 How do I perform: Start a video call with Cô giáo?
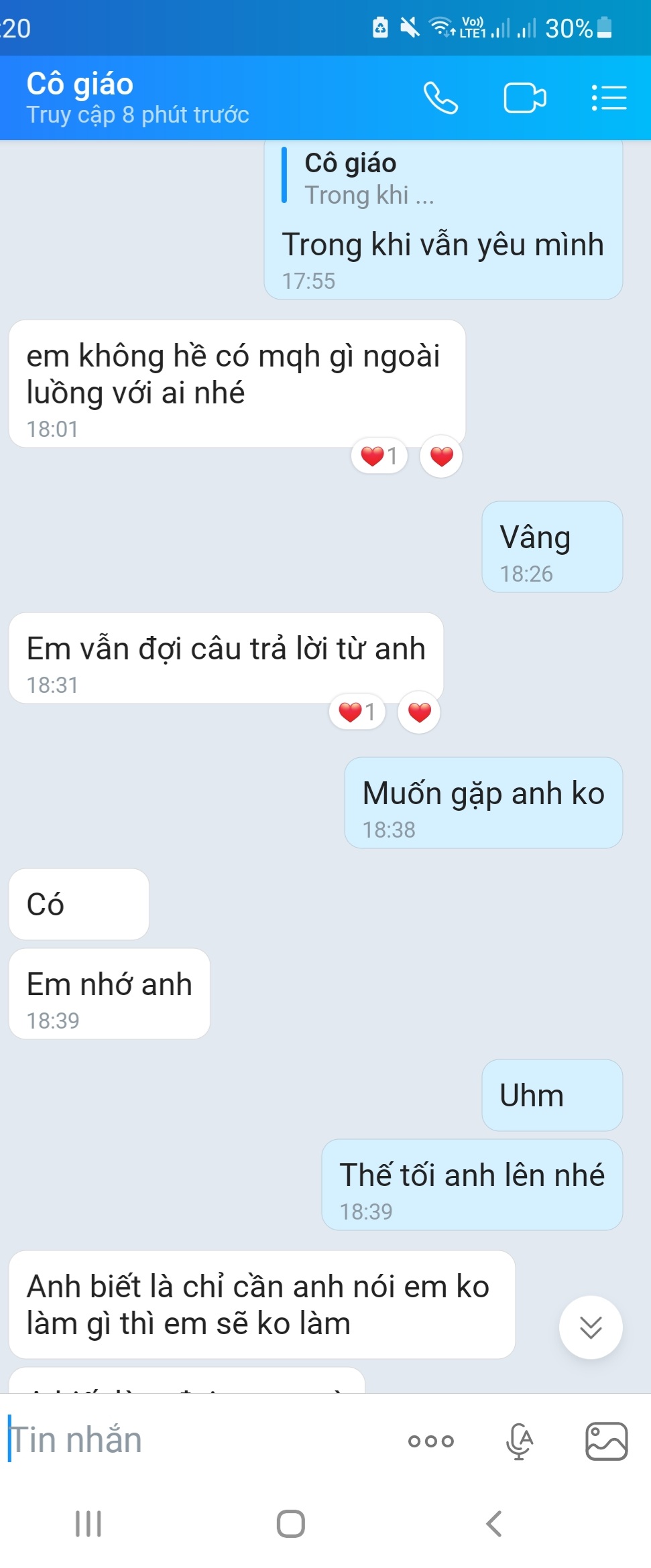point(524,99)
